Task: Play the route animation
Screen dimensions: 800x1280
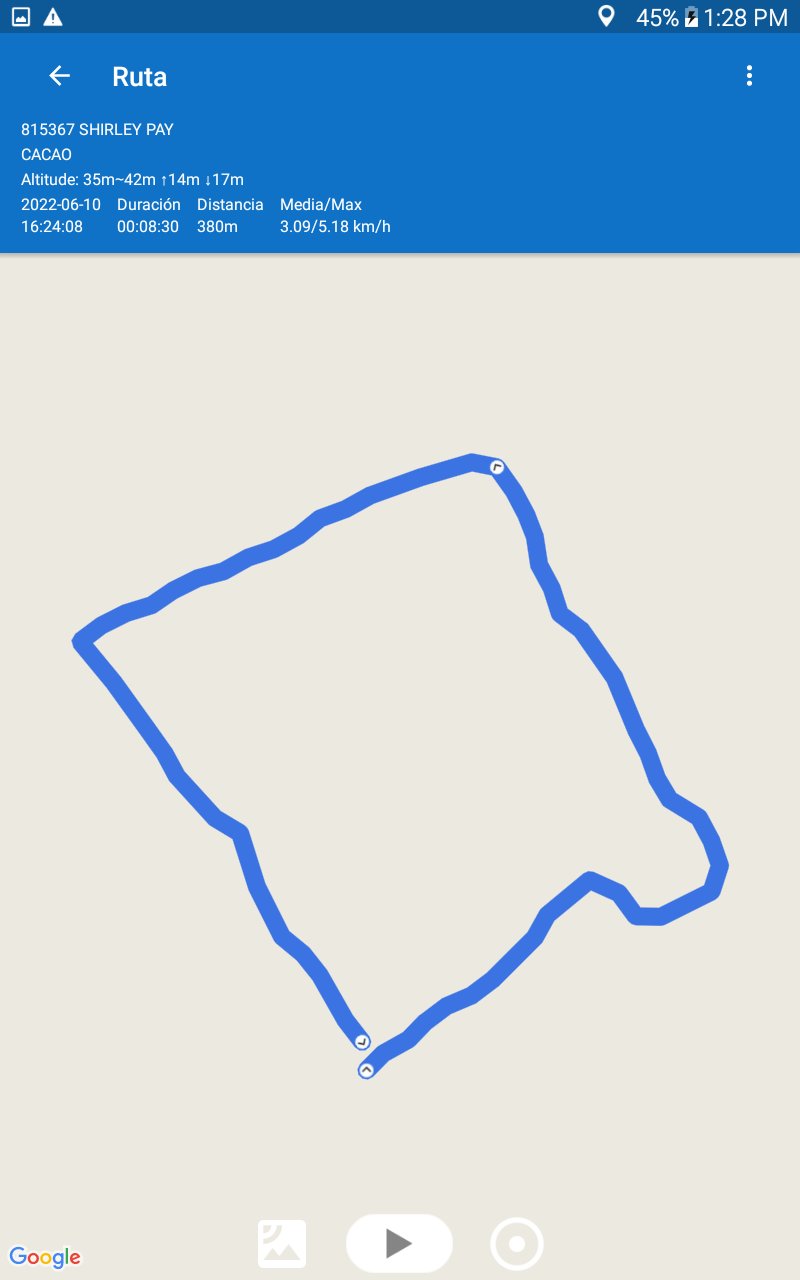Action: click(399, 1243)
